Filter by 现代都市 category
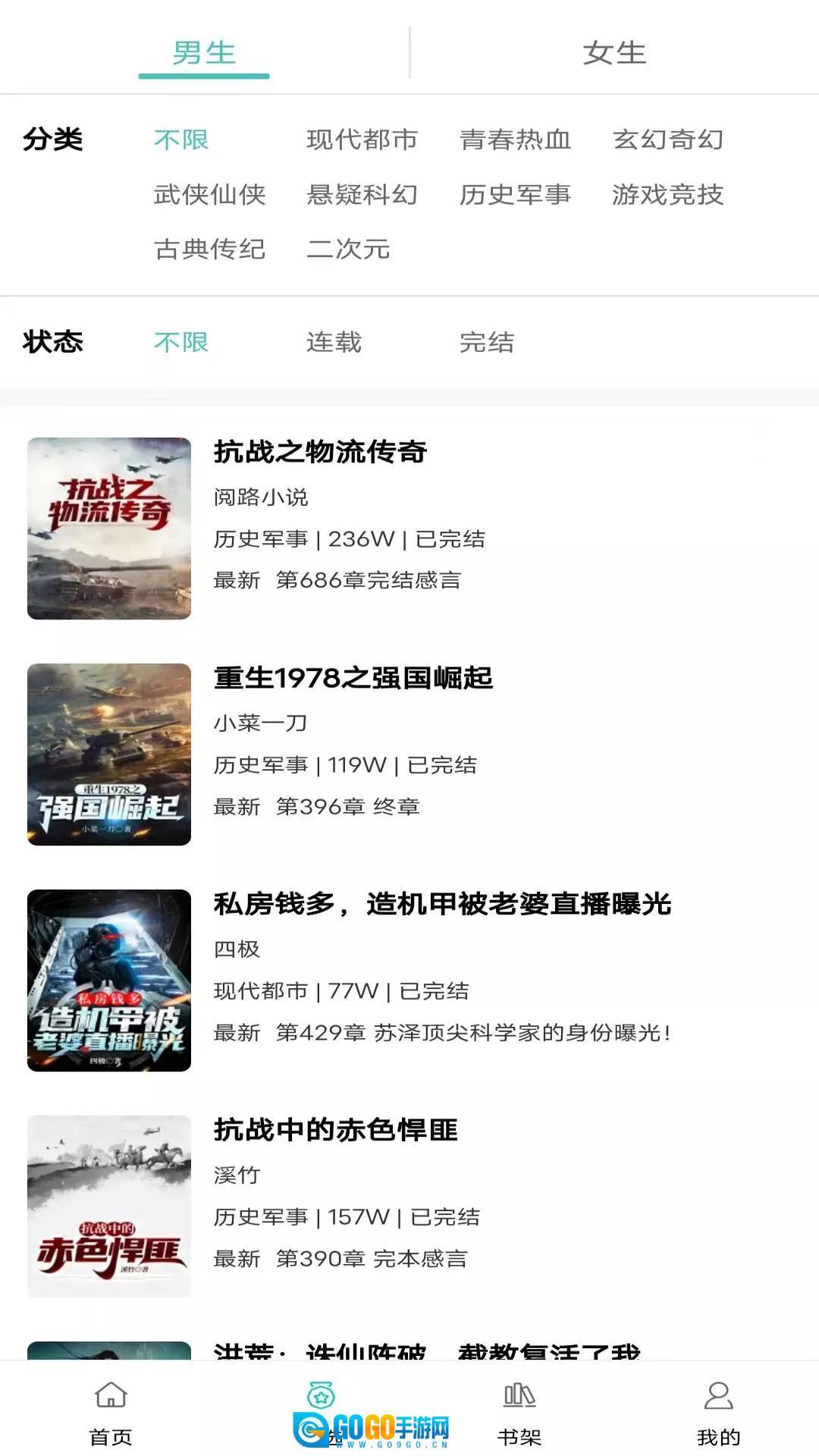The height and width of the screenshot is (1456, 819). click(x=362, y=140)
